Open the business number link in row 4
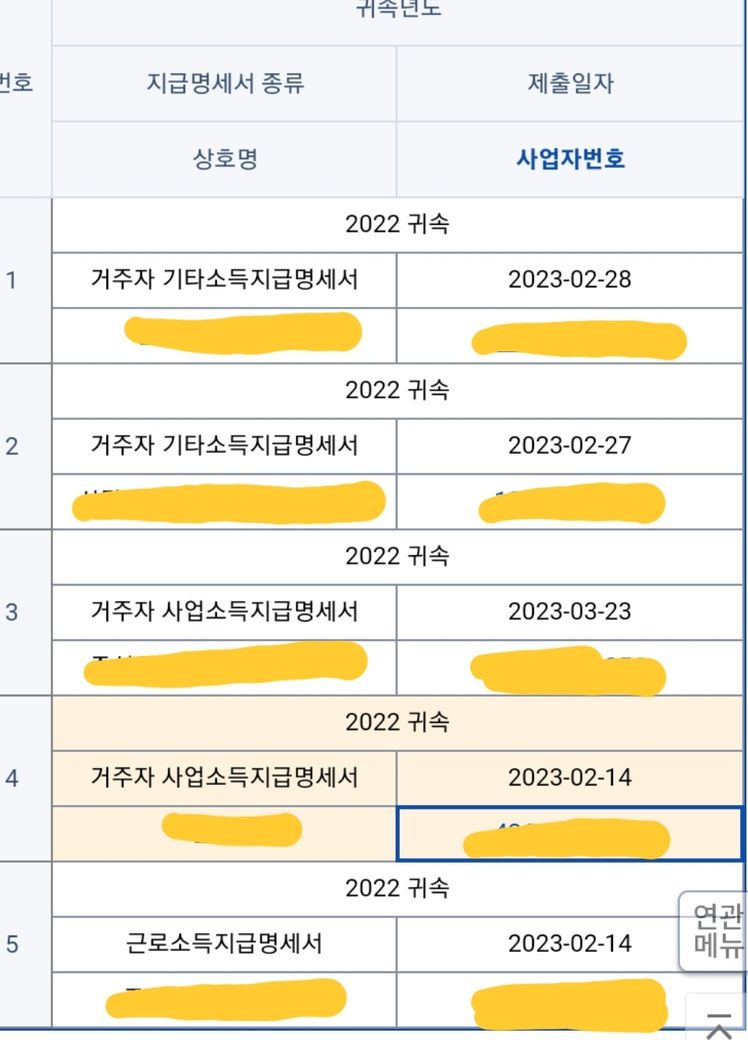The width and height of the screenshot is (748, 1040). [570, 834]
